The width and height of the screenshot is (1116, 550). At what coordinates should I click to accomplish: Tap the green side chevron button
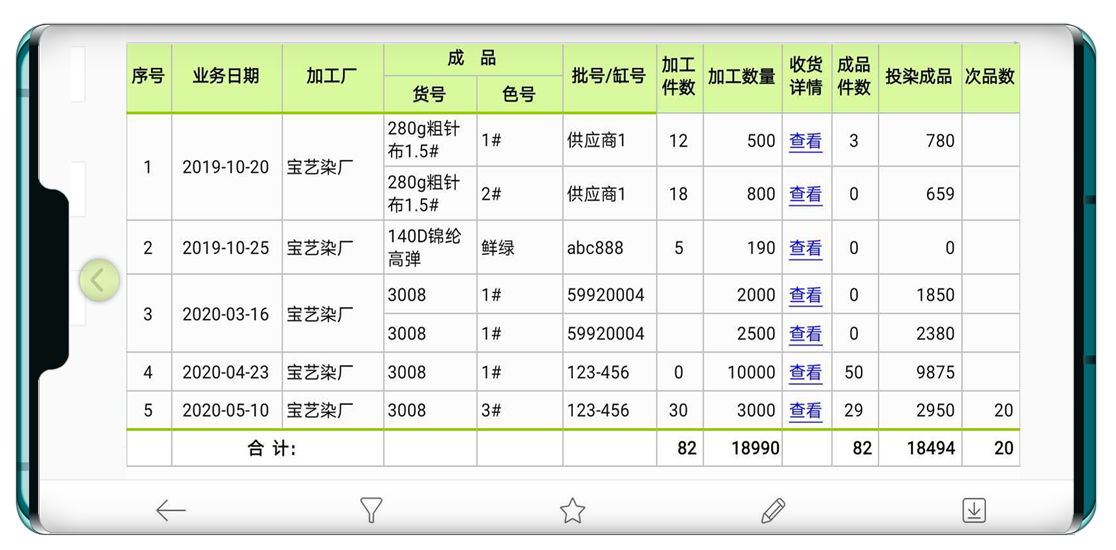[x=98, y=281]
